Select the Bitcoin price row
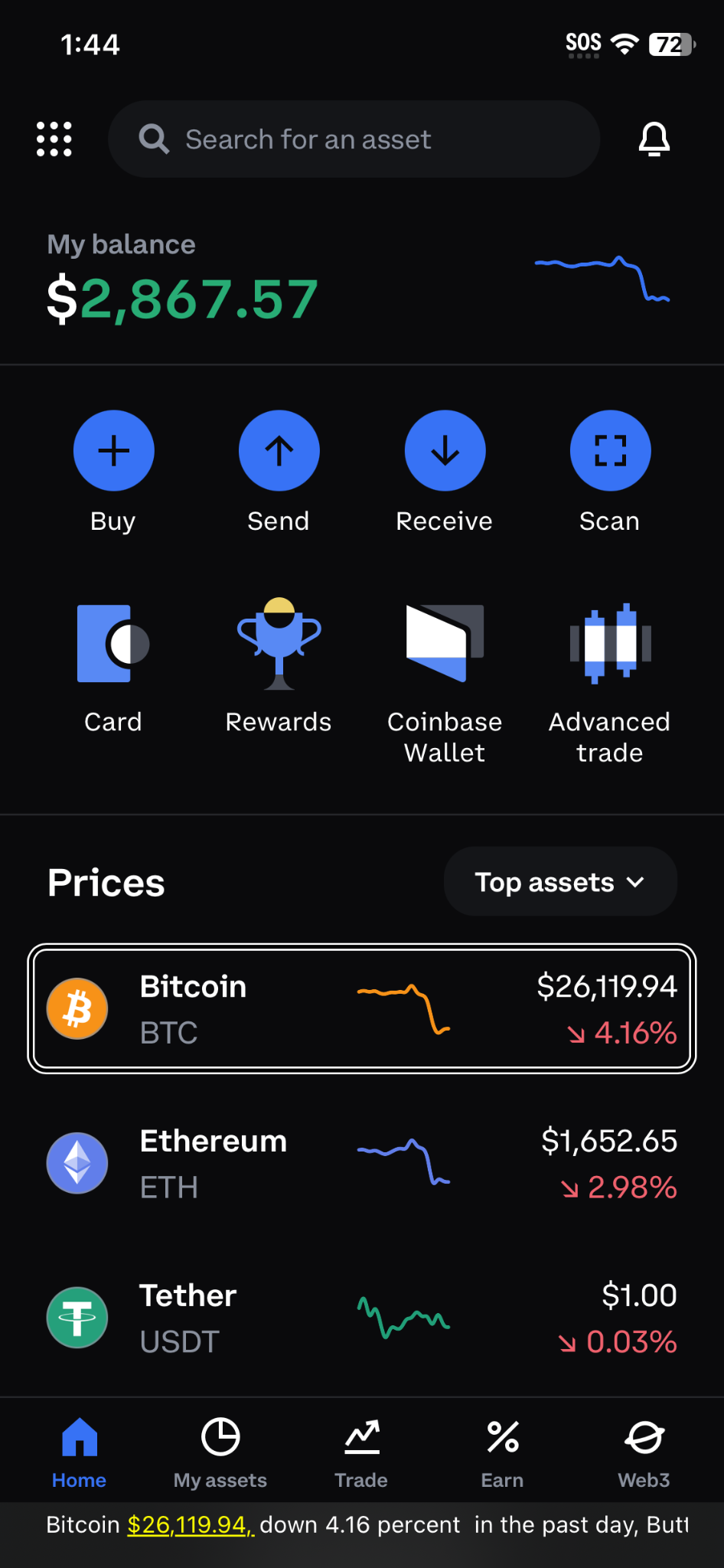Viewport: 724px width, 1568px height. tap(361, 1008)
